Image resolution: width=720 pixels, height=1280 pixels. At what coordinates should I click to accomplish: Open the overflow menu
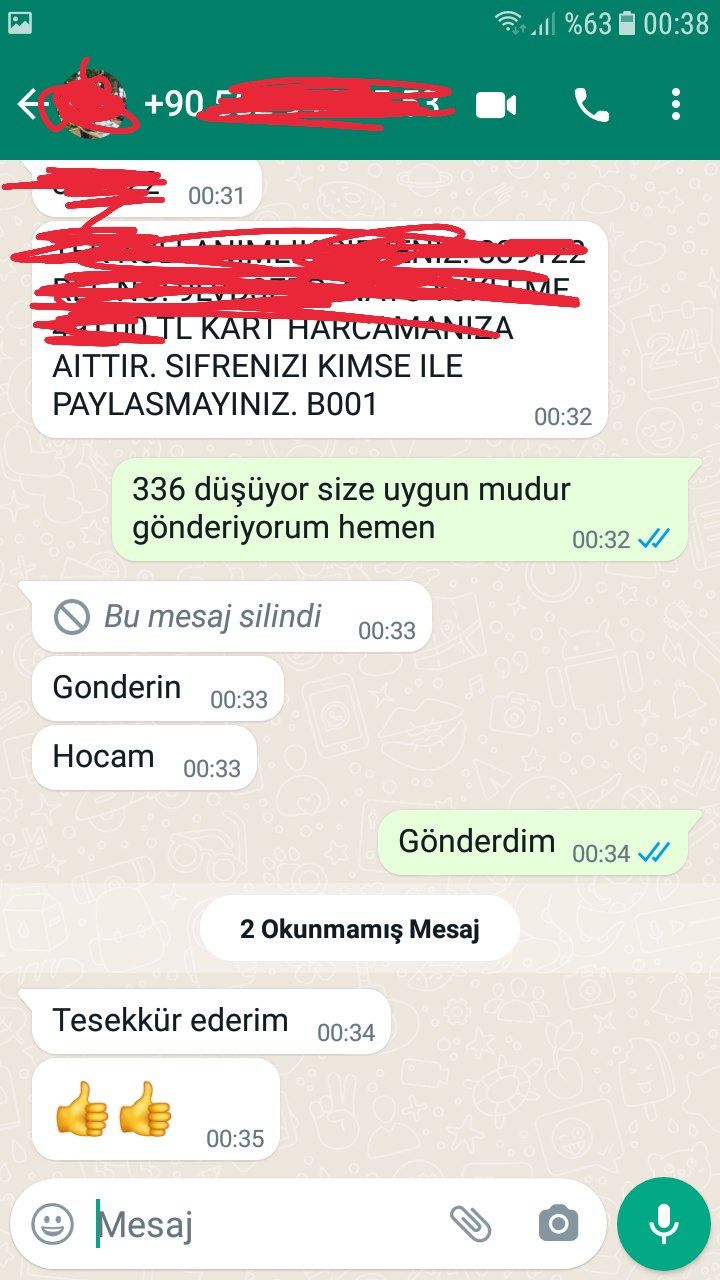(676, 104)
